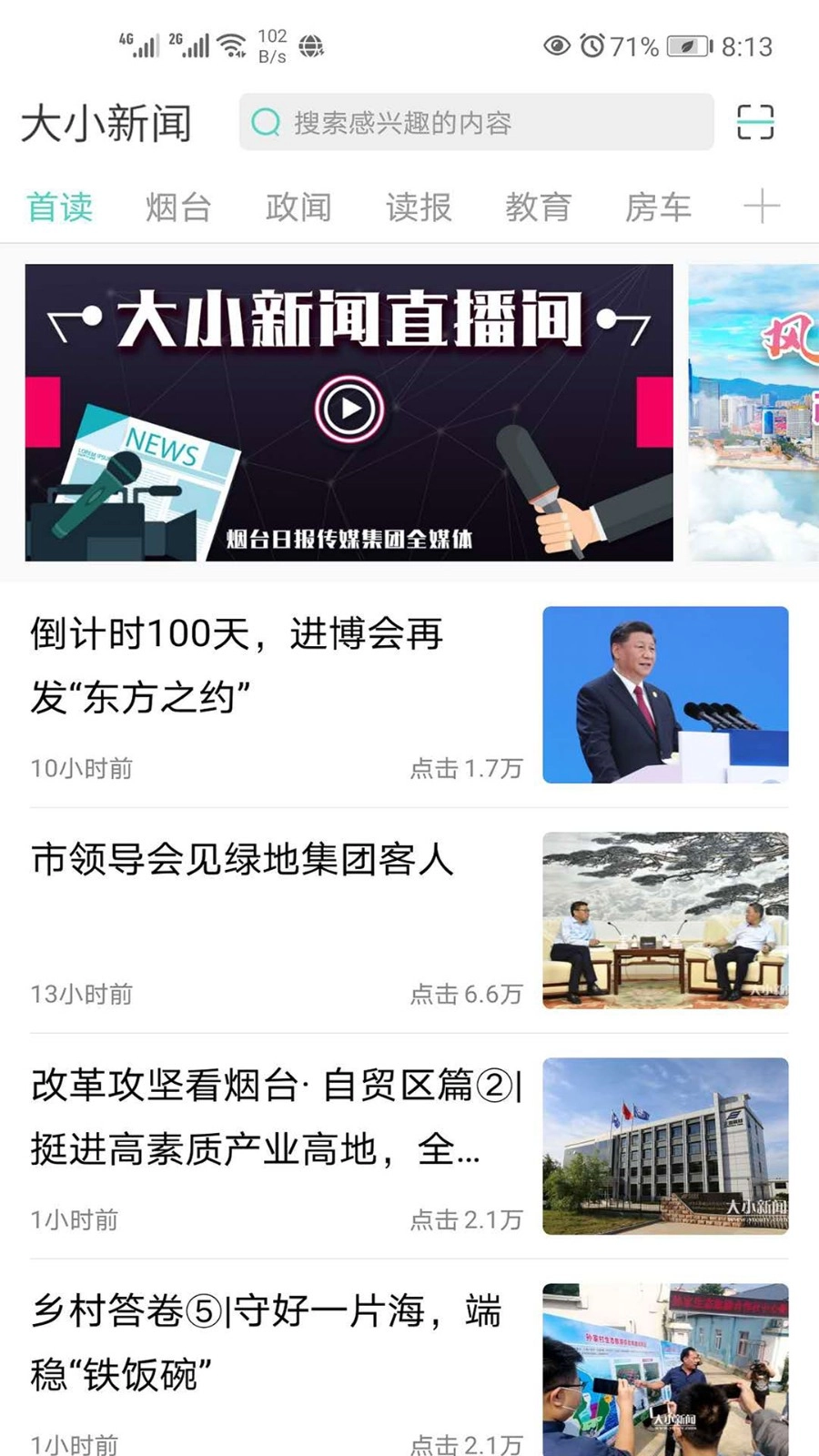Viewport: 819px width, 1456px height.
Task: Tap the speech podium news thumbnail
Action: tap(665, 693)
